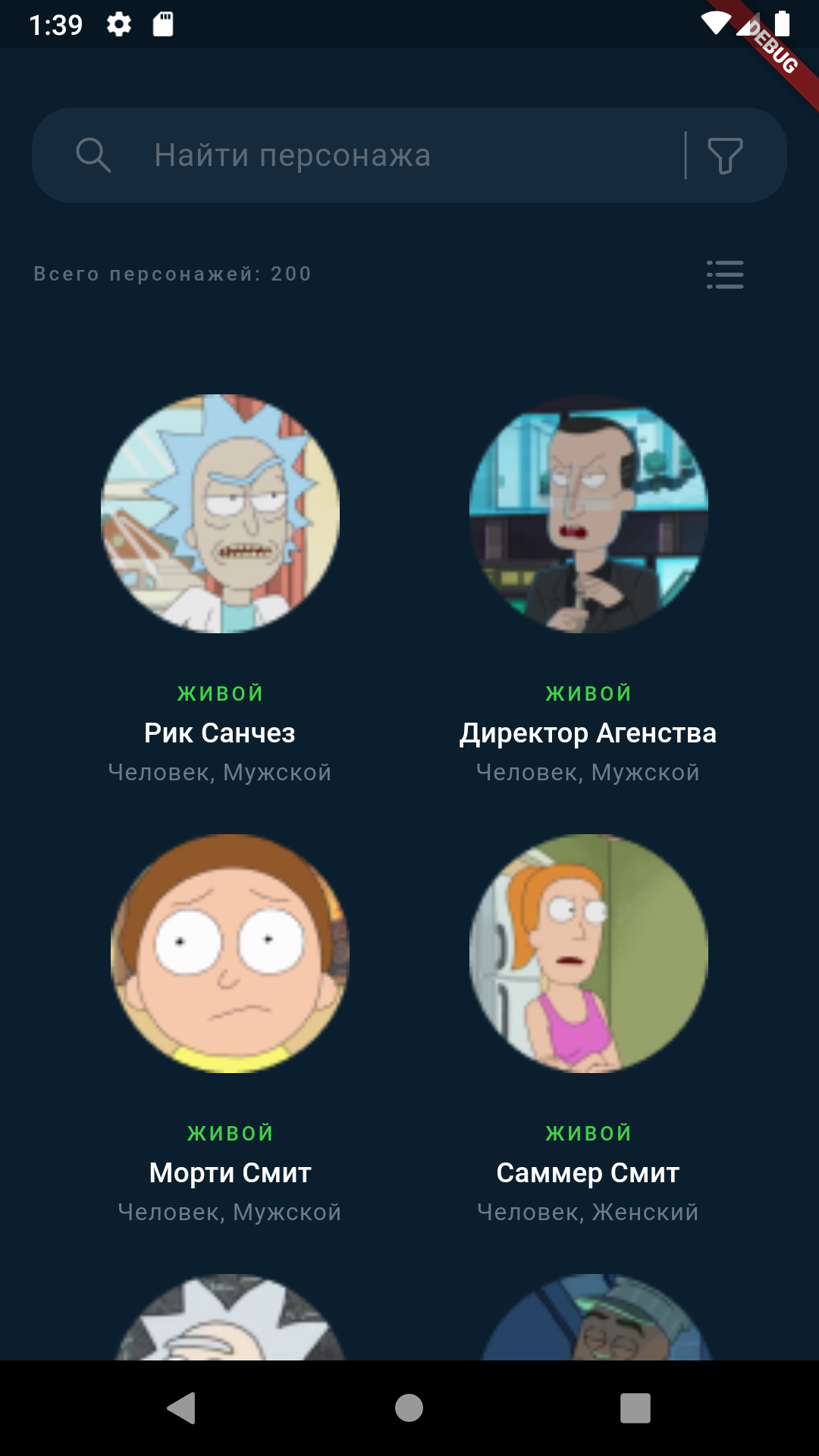Screen dimensions: 819x1456
Task: Tap the живой status for Саммер Смит
Action: click(588, 1132)
